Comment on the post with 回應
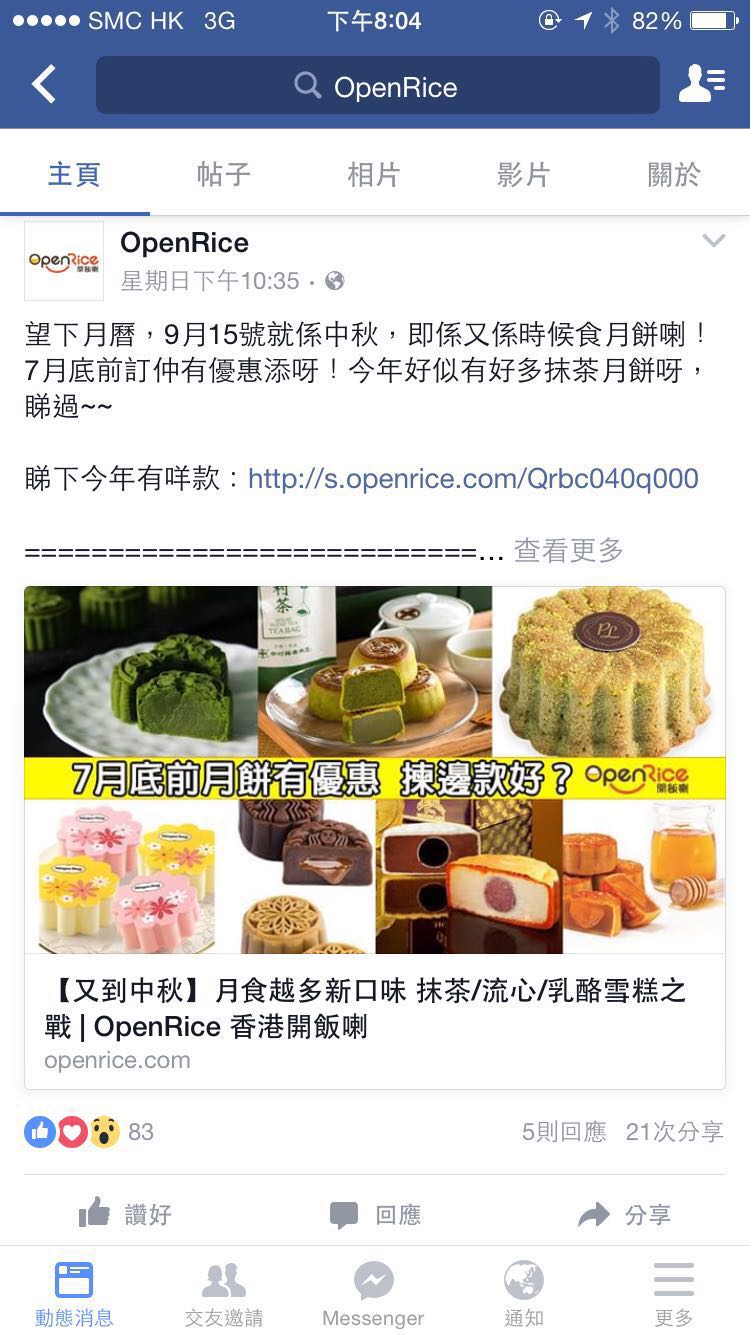This screenshot has height=1334, width=750. pyautogui.click(x=375, y=1215)
